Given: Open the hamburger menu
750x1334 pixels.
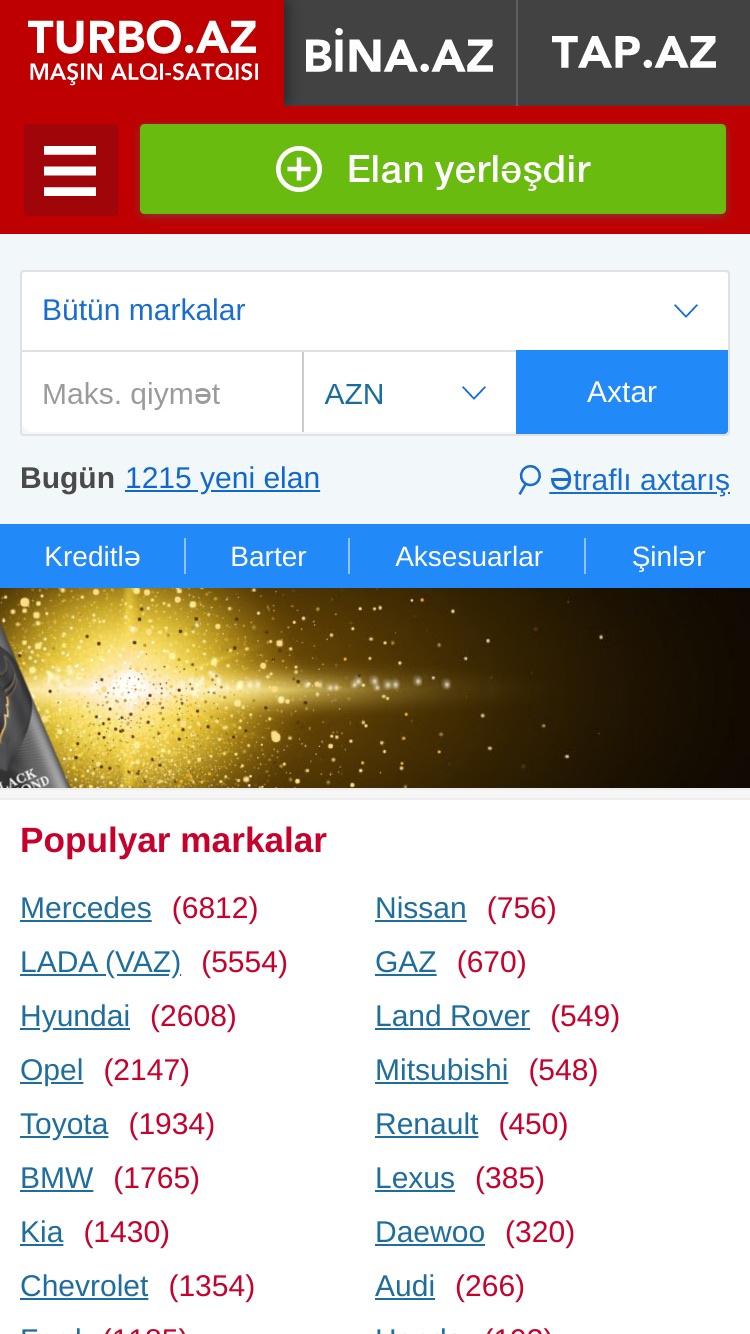Looking at the screenshot, I should click(x=70, y=170).
